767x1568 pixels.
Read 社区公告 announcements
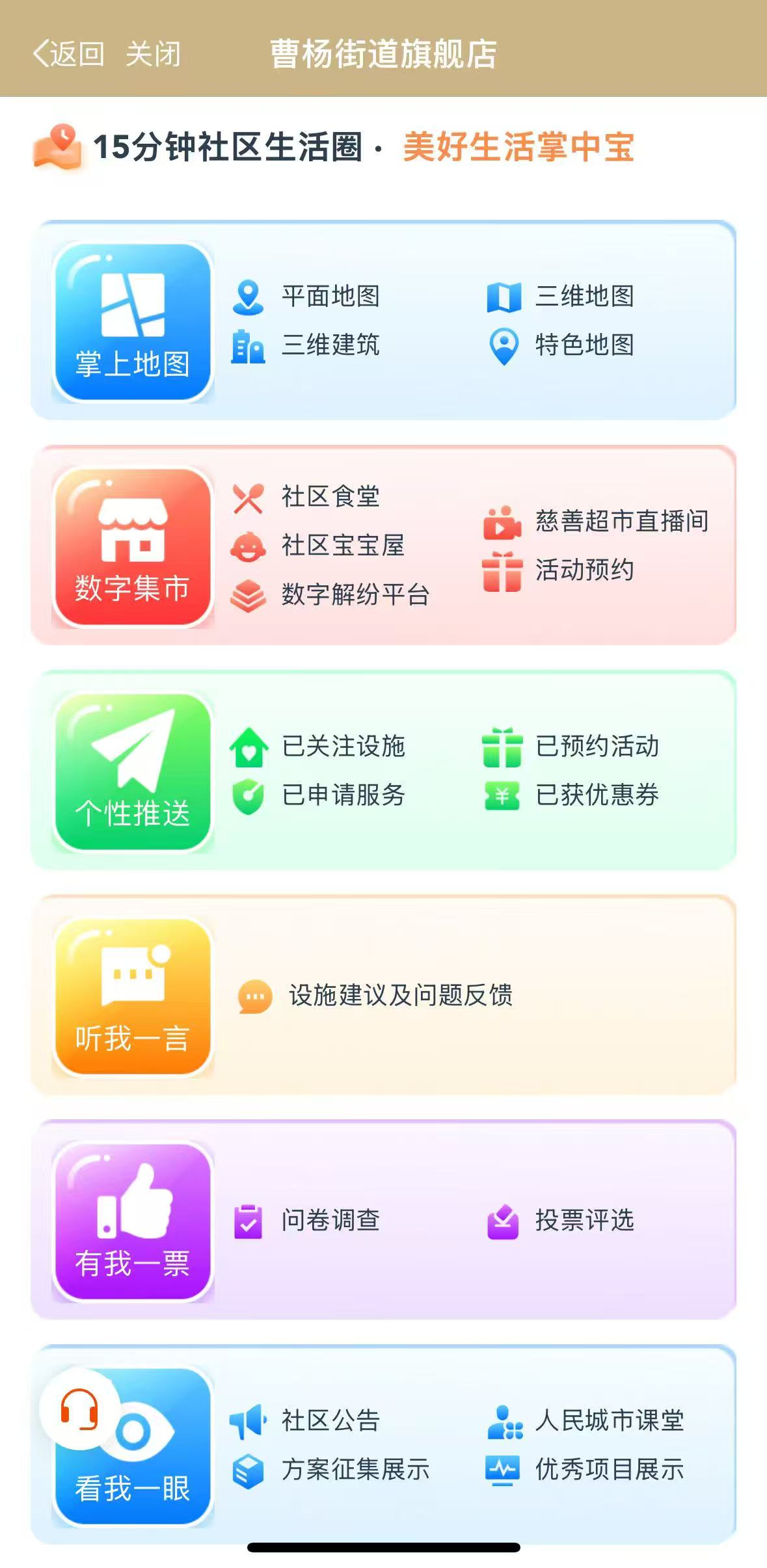pyautogui.click(x=329, y=1421)
